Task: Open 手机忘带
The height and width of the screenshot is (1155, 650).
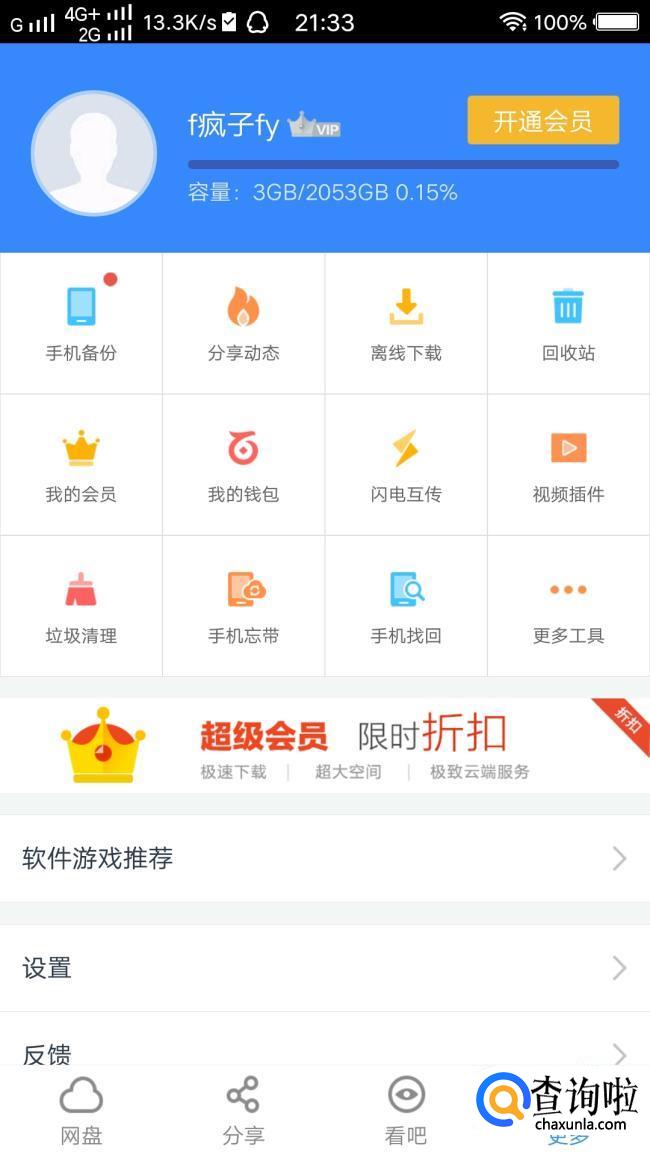Action: [243, 606]
